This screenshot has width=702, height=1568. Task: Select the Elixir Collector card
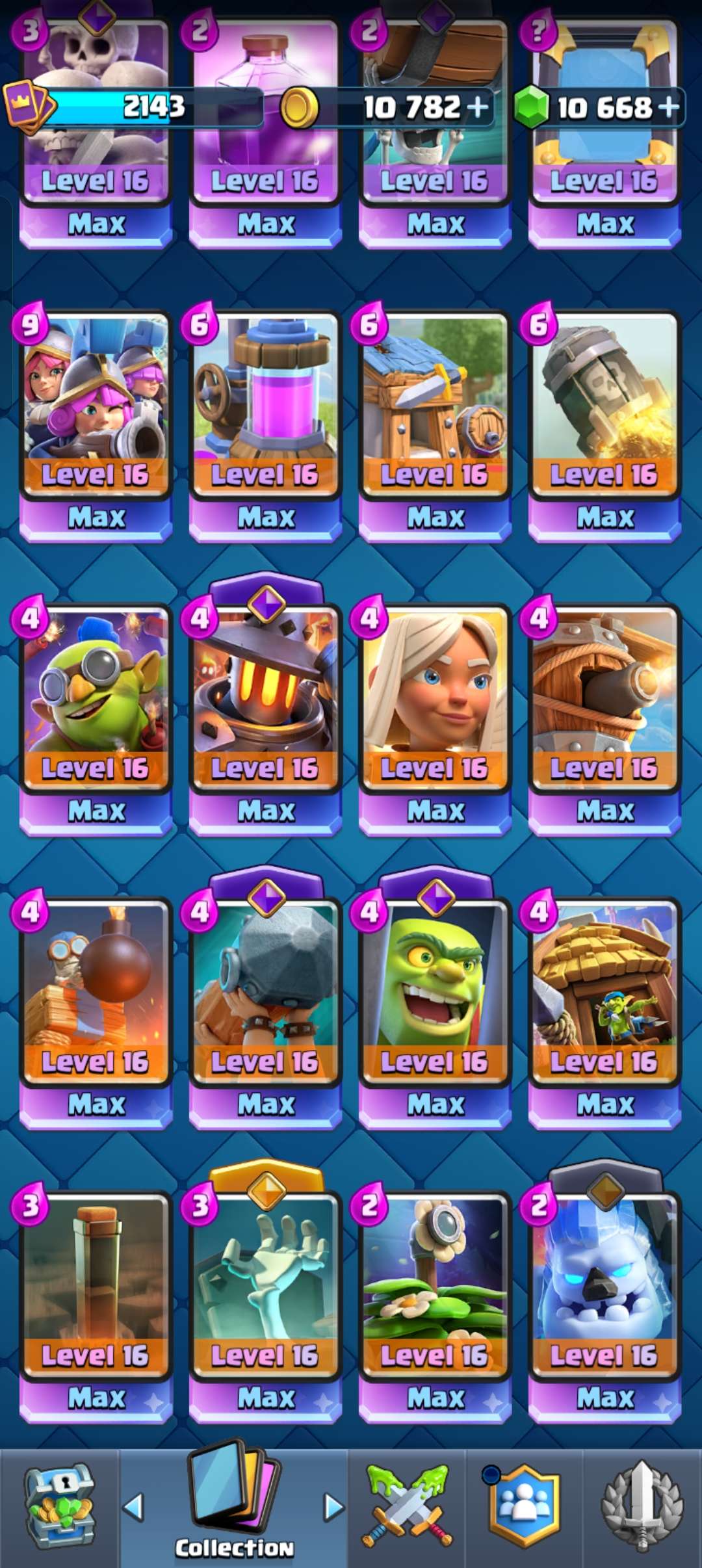(x=265, y=426)
